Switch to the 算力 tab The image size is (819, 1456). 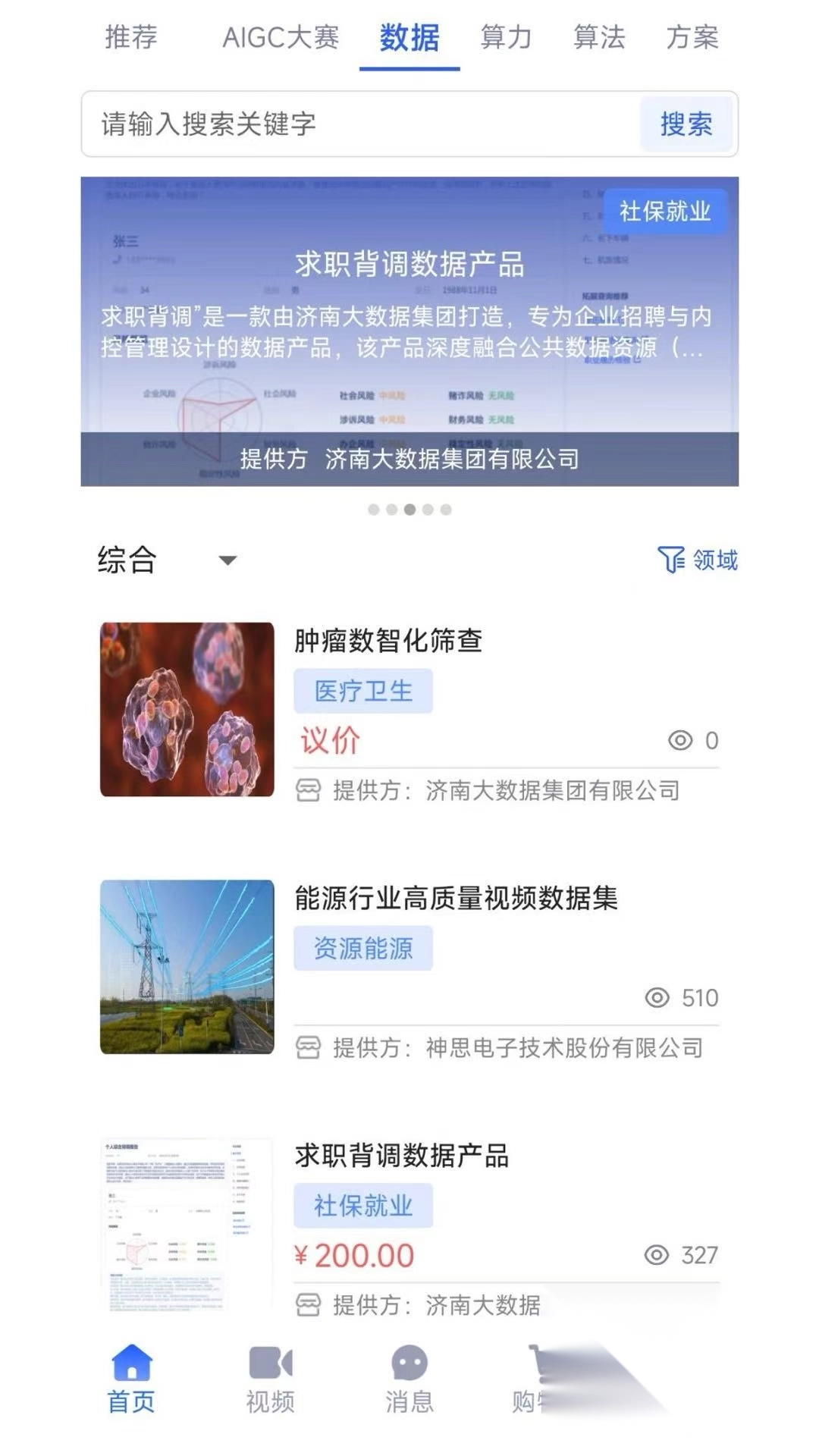click(504, 38)
